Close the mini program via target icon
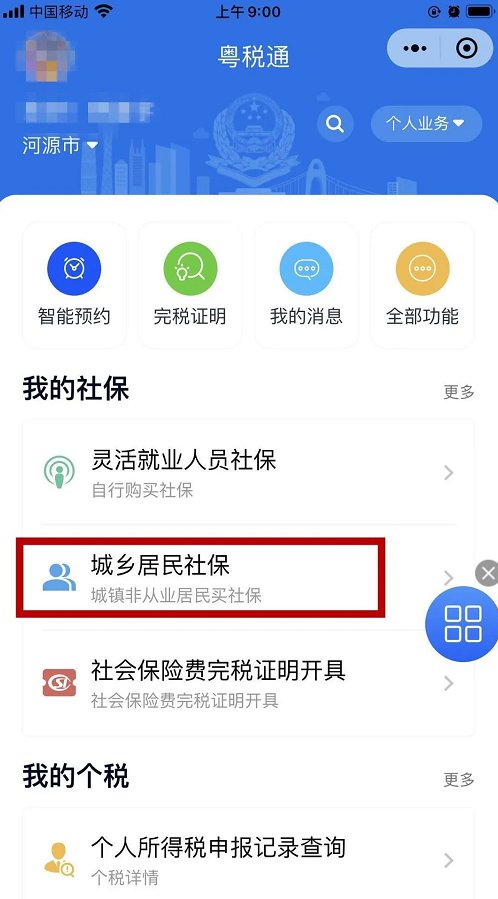Screen dimensions: 498x899 point(466,48)
